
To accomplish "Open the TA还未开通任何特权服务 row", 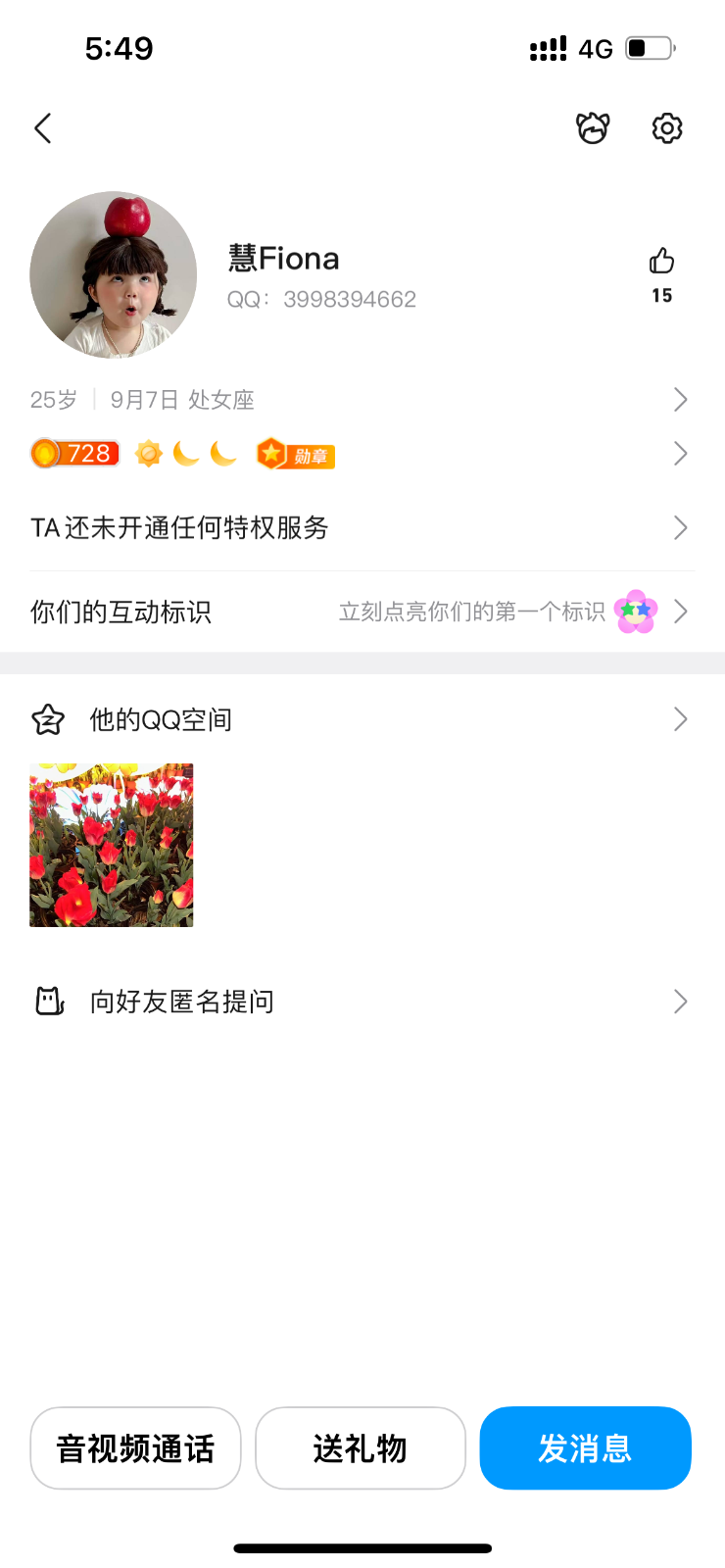I will coord(361,528).
